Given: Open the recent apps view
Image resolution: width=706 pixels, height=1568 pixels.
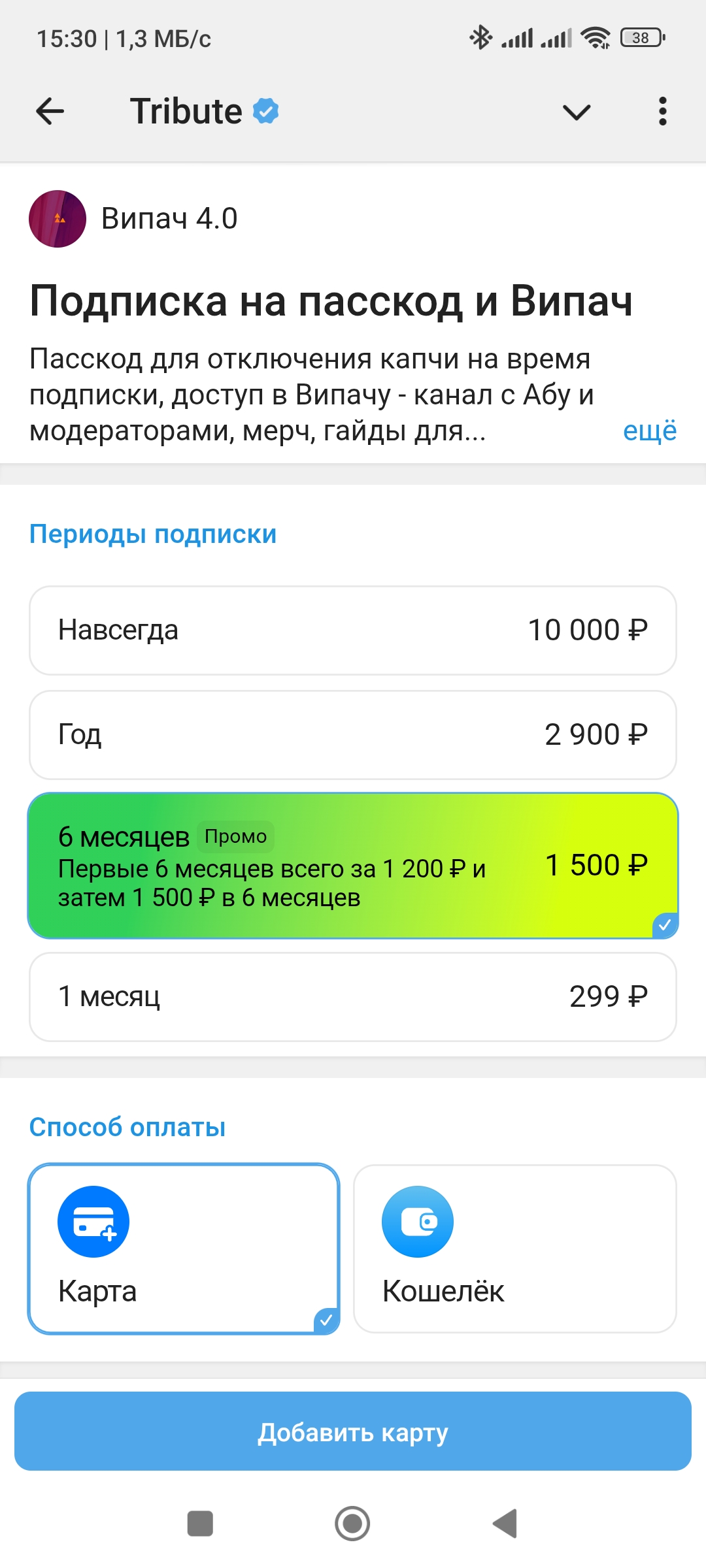Looking at the screenshot, I should pos(200,1524).
